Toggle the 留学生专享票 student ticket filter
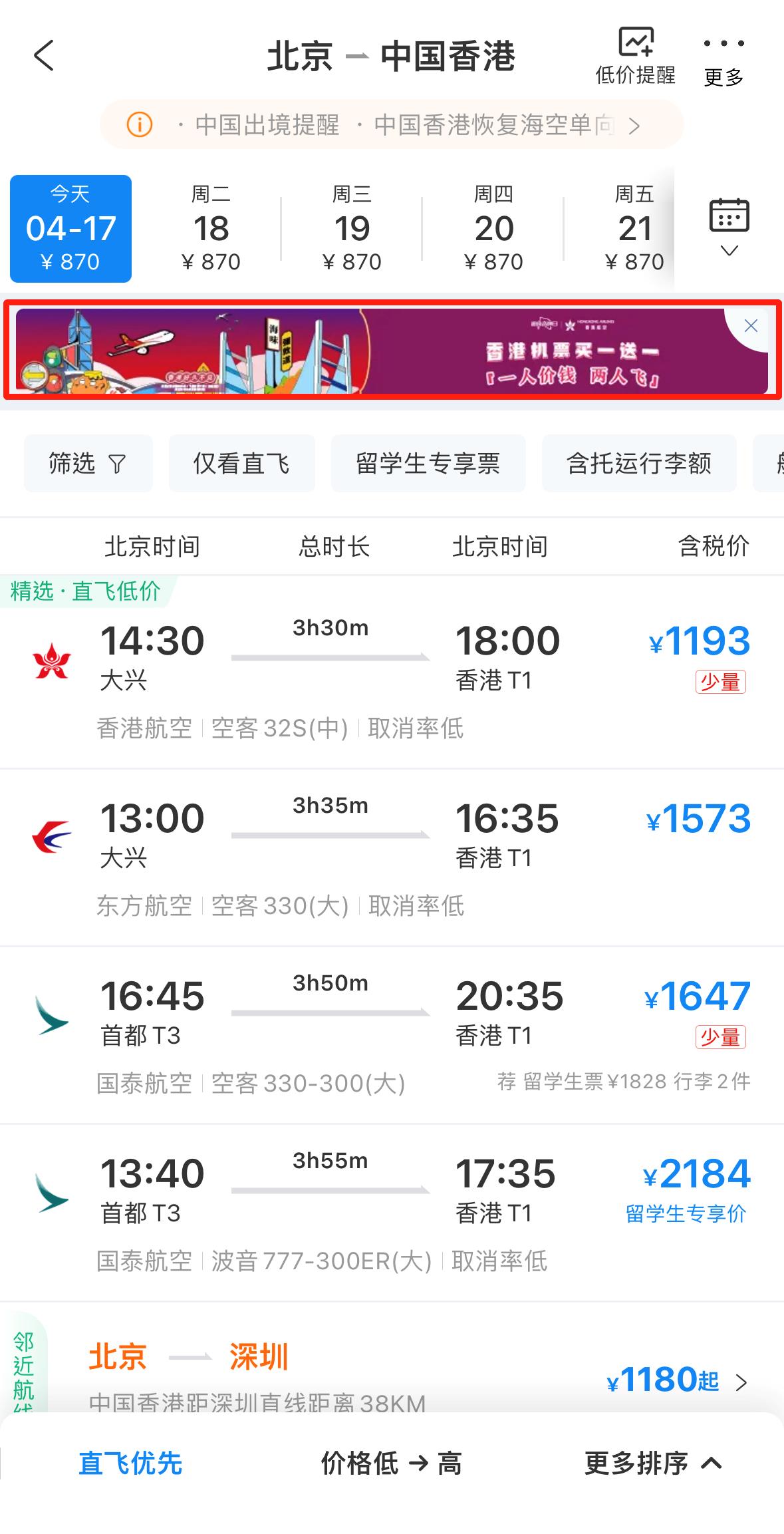Image resolution: width=784 pixels, height=1534 pixels. (x=428, y=464)
